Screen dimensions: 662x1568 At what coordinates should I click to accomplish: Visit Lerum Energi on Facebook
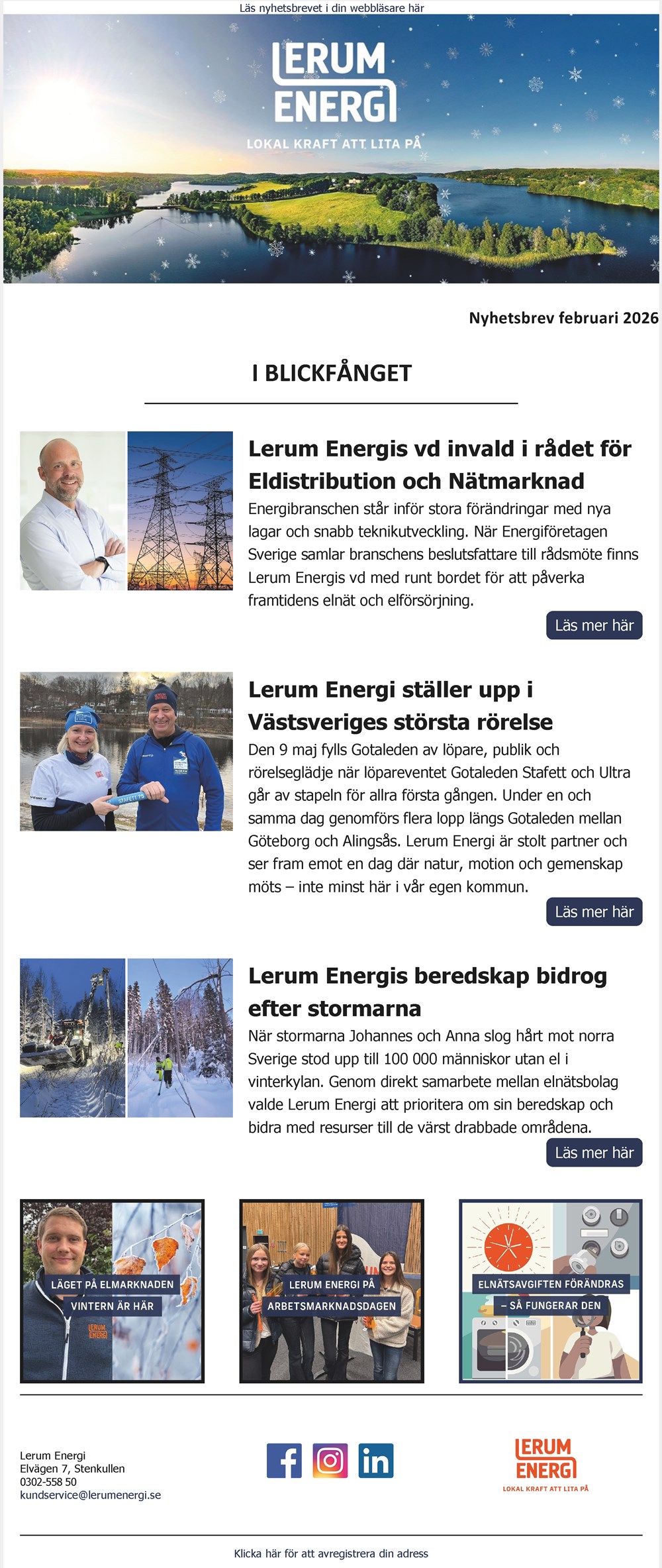coord(284,1460)
